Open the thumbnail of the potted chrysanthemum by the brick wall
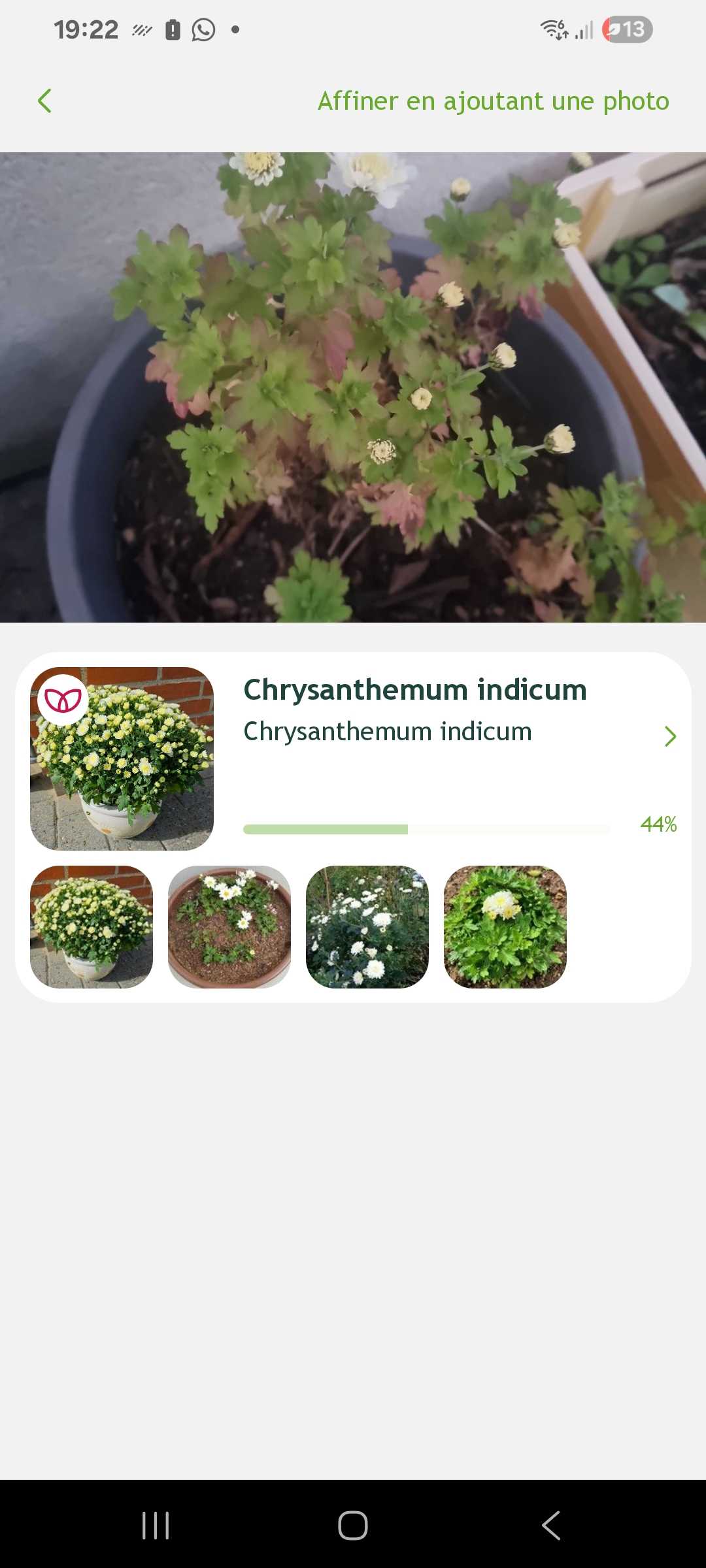This screenshot has height=1568, width=706. pos(92,926)
